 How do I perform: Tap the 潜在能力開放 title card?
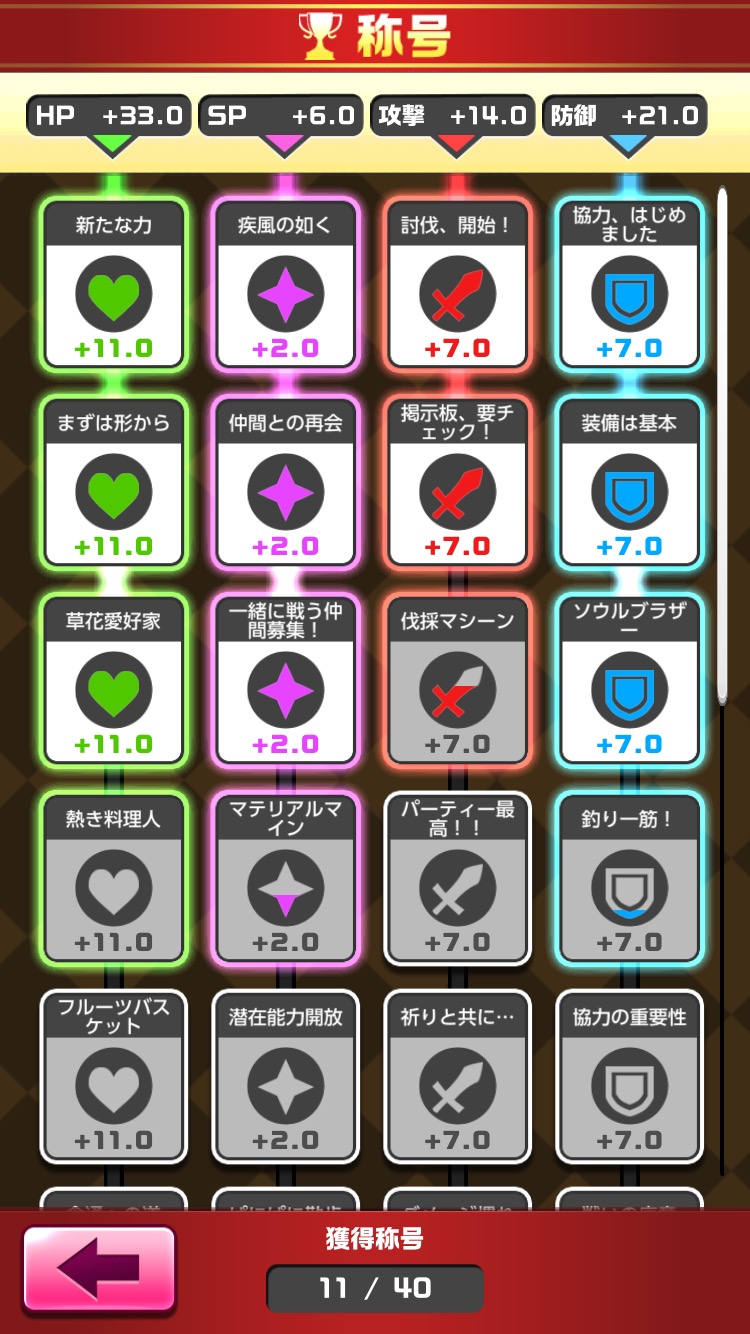click(286, 1077)
